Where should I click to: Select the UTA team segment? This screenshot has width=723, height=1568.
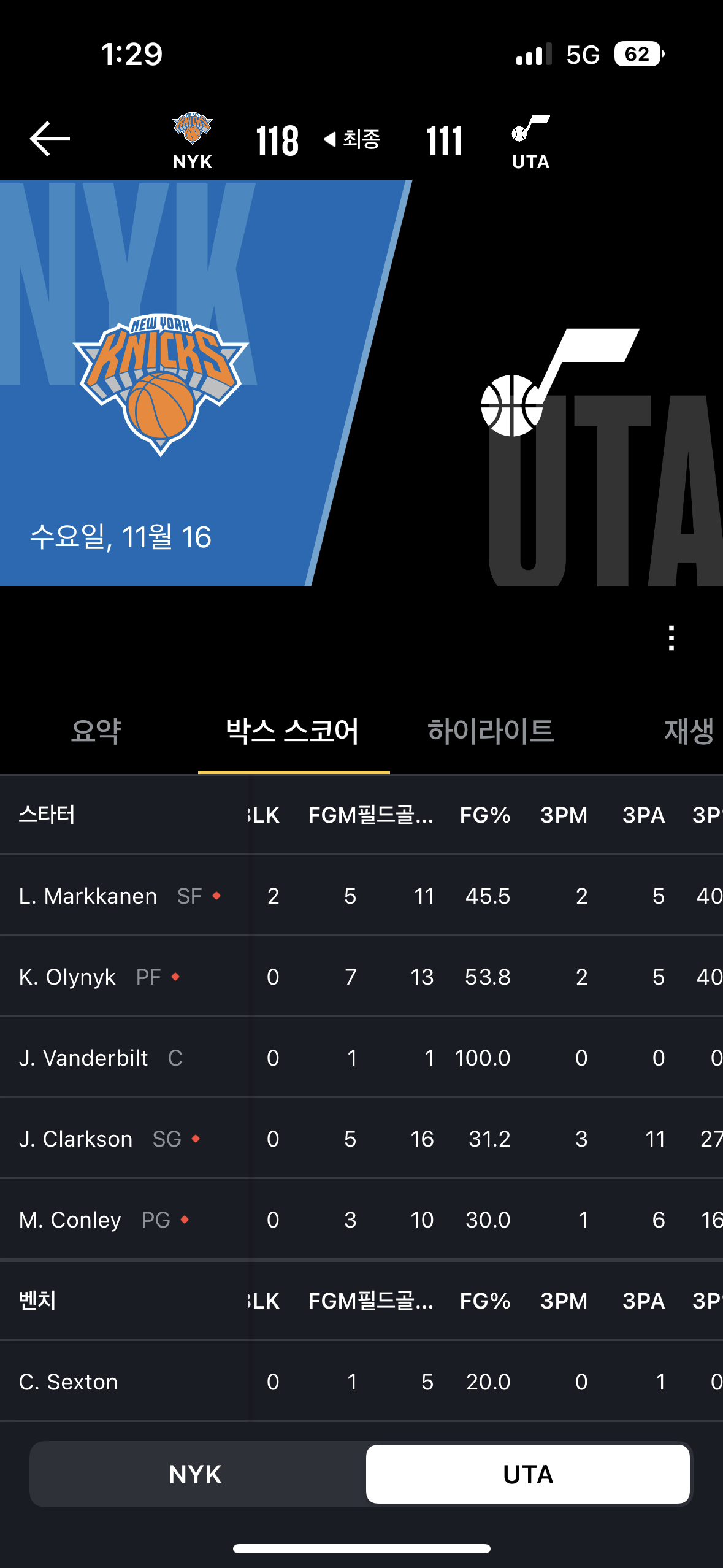528,1474
